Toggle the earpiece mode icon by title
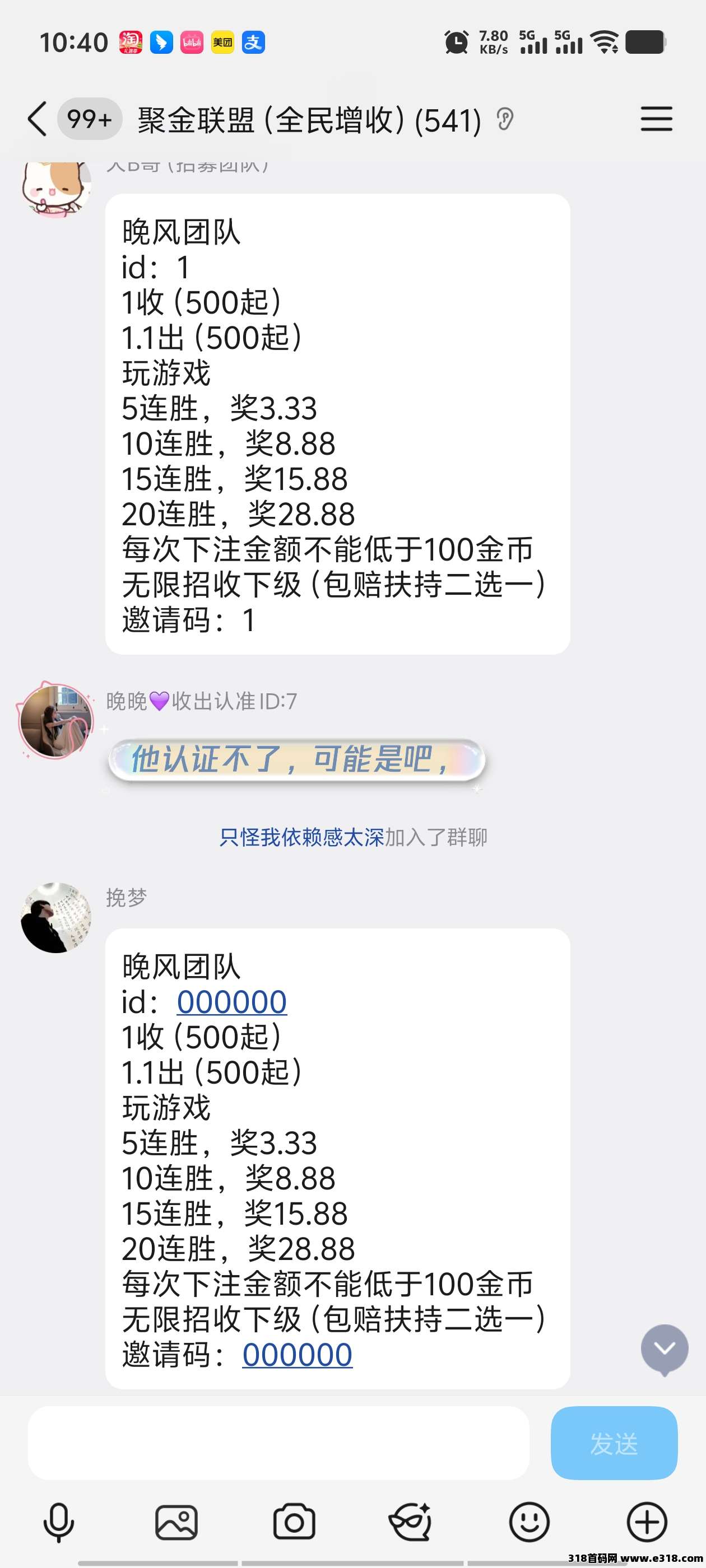This screenshot has width=706, height=1568. click(x=504, y=119)
